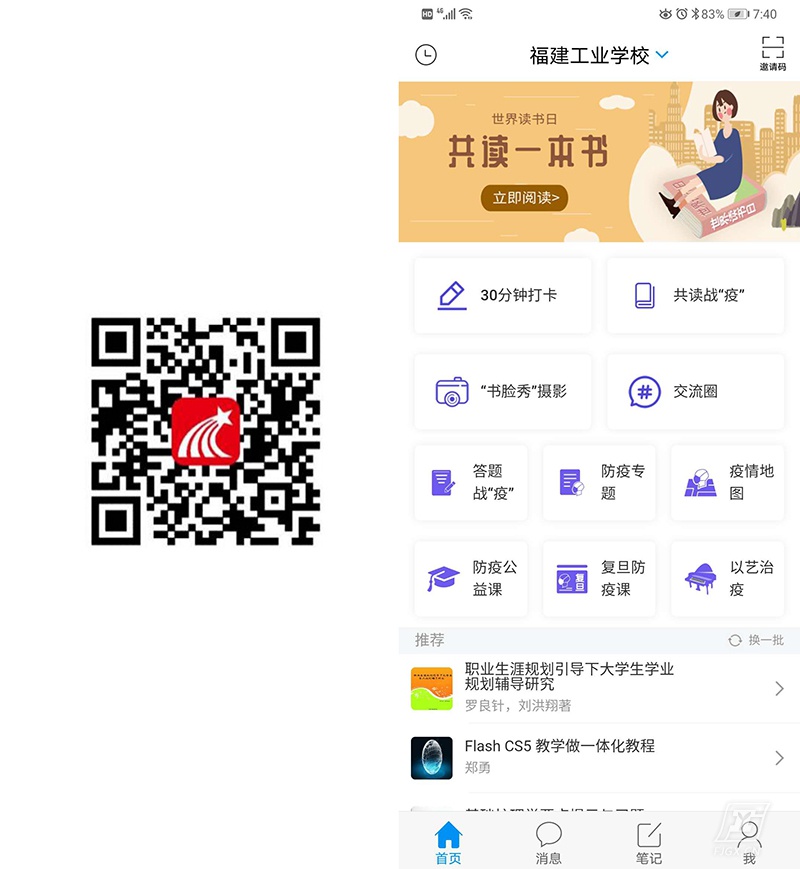Tap the 立即阅读 button on the banner
800x869 pixels.
coord(524,197)
